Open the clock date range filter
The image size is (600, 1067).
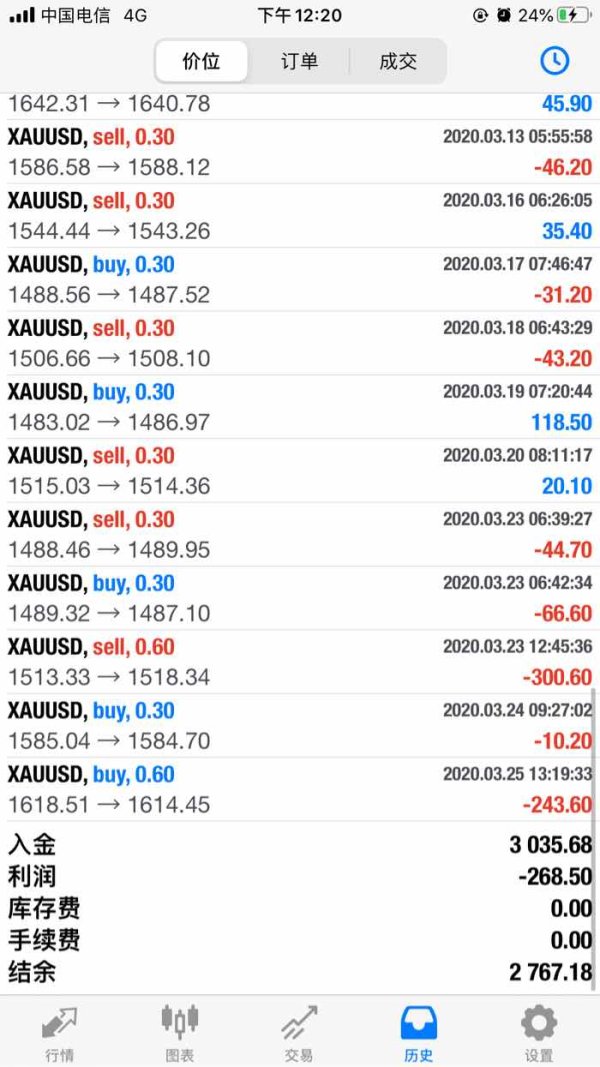coord(554,61)
